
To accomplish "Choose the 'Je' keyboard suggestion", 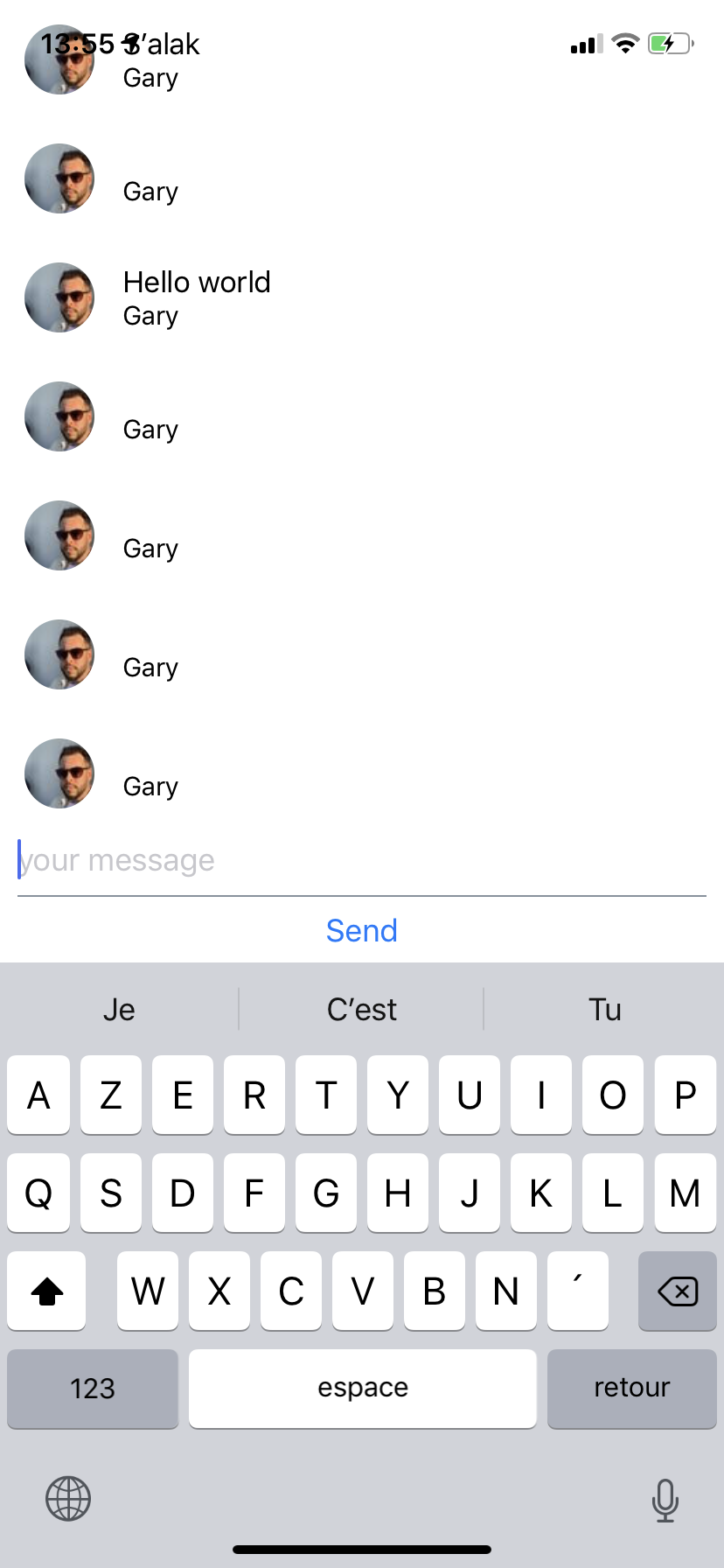I will (119, 1010).
